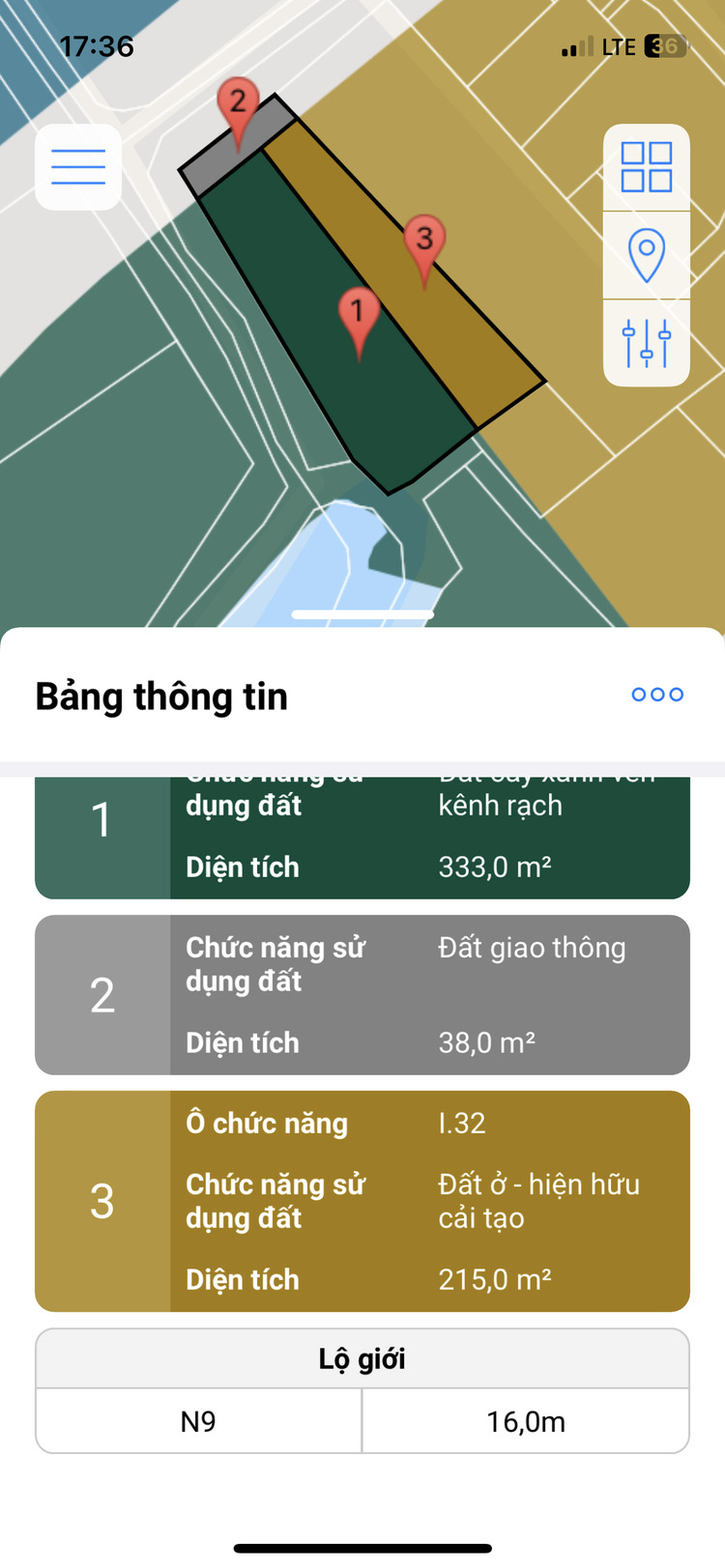Tap the location pin button
Screen dimensions: 725x1568
click(646, 255)
